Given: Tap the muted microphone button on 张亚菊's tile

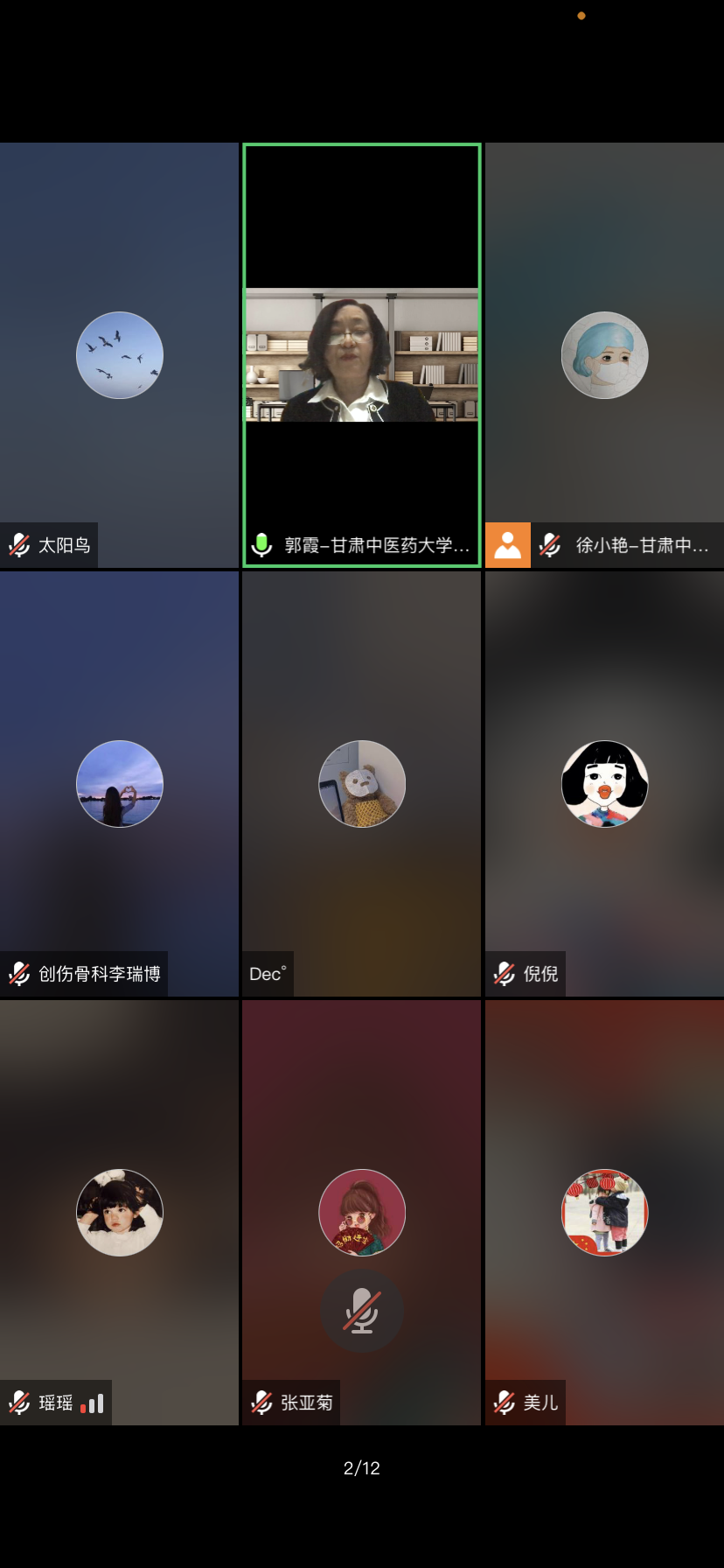Looking at the screenshot, I should point(361,1311).
